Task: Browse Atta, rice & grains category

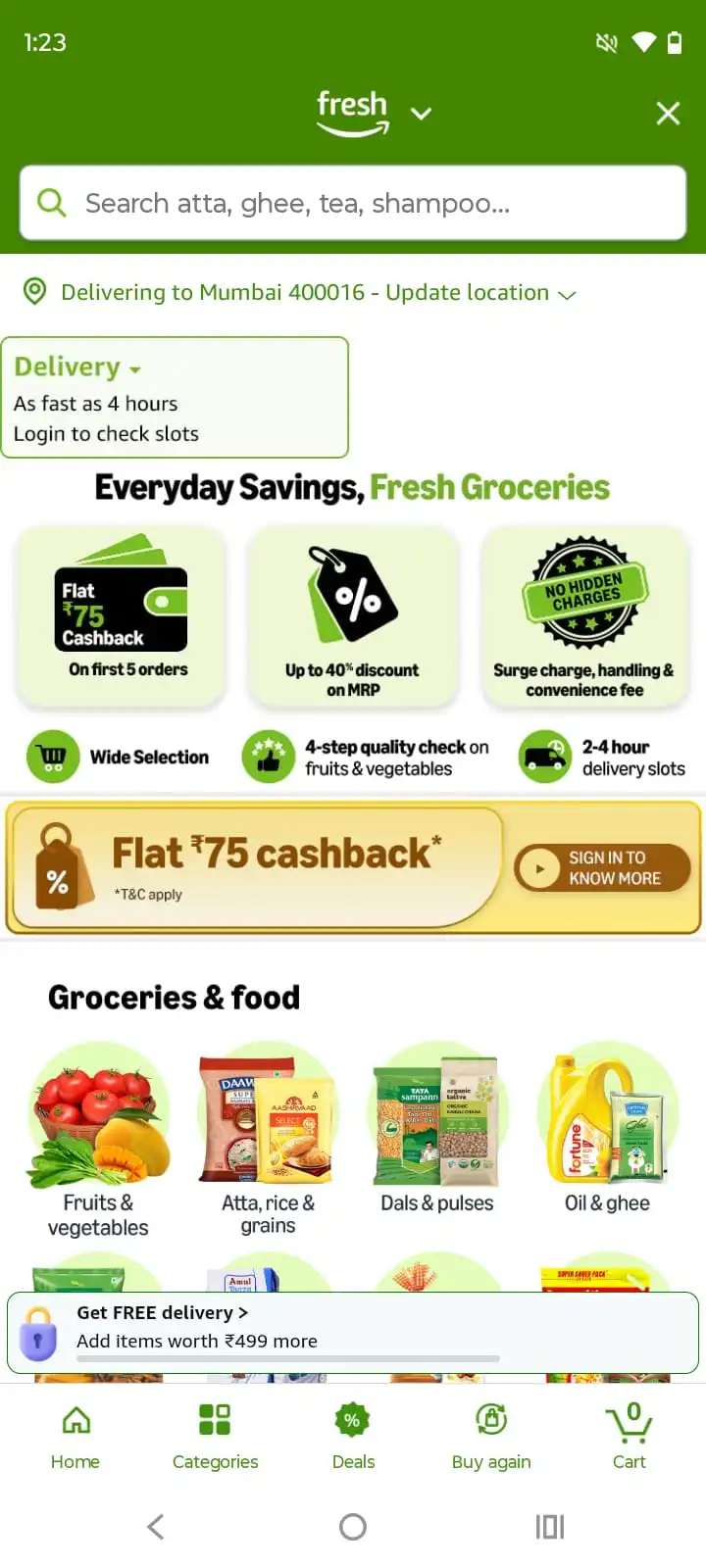Action: click(x=268, y=1139)
